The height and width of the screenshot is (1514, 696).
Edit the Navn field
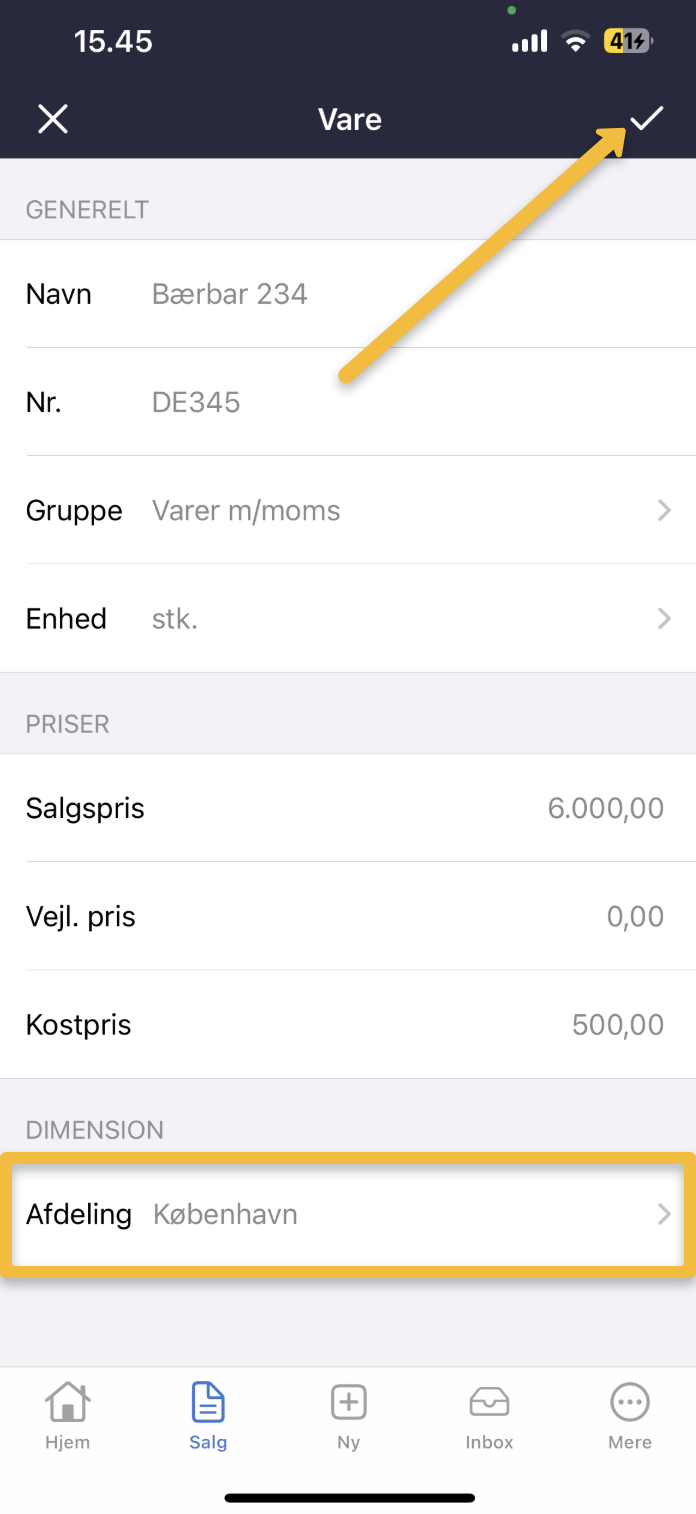coord(400,294)
